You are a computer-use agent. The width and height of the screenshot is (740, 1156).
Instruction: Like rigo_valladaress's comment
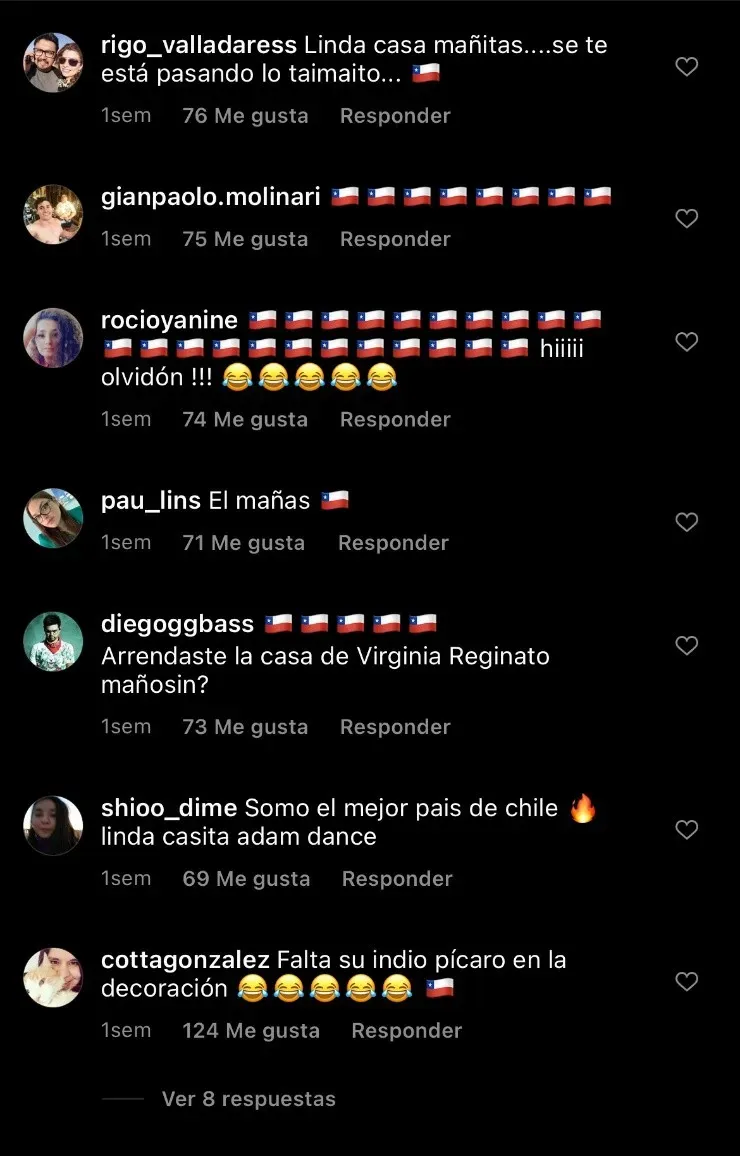pyautogui.click(x=686, y=67)
